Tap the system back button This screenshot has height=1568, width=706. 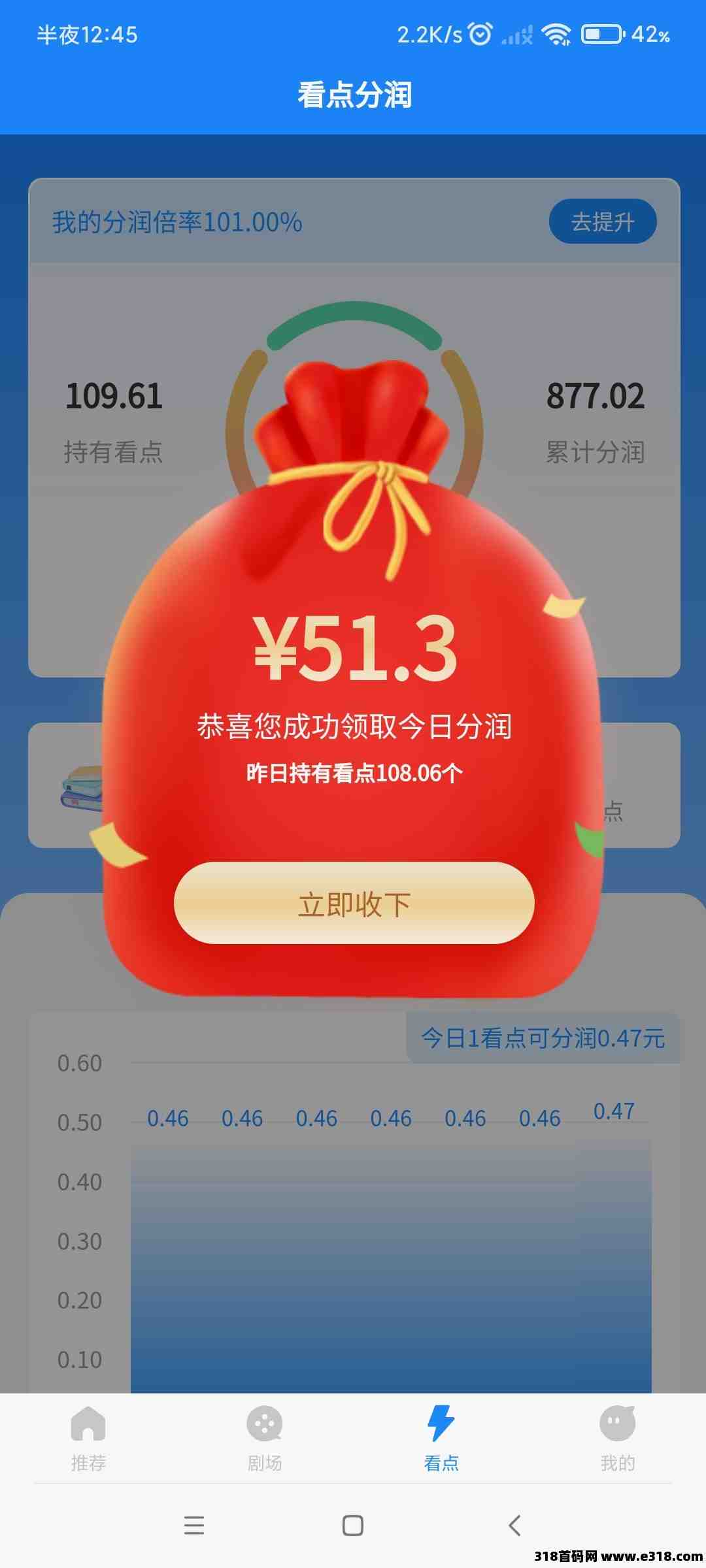[514, 1526]
